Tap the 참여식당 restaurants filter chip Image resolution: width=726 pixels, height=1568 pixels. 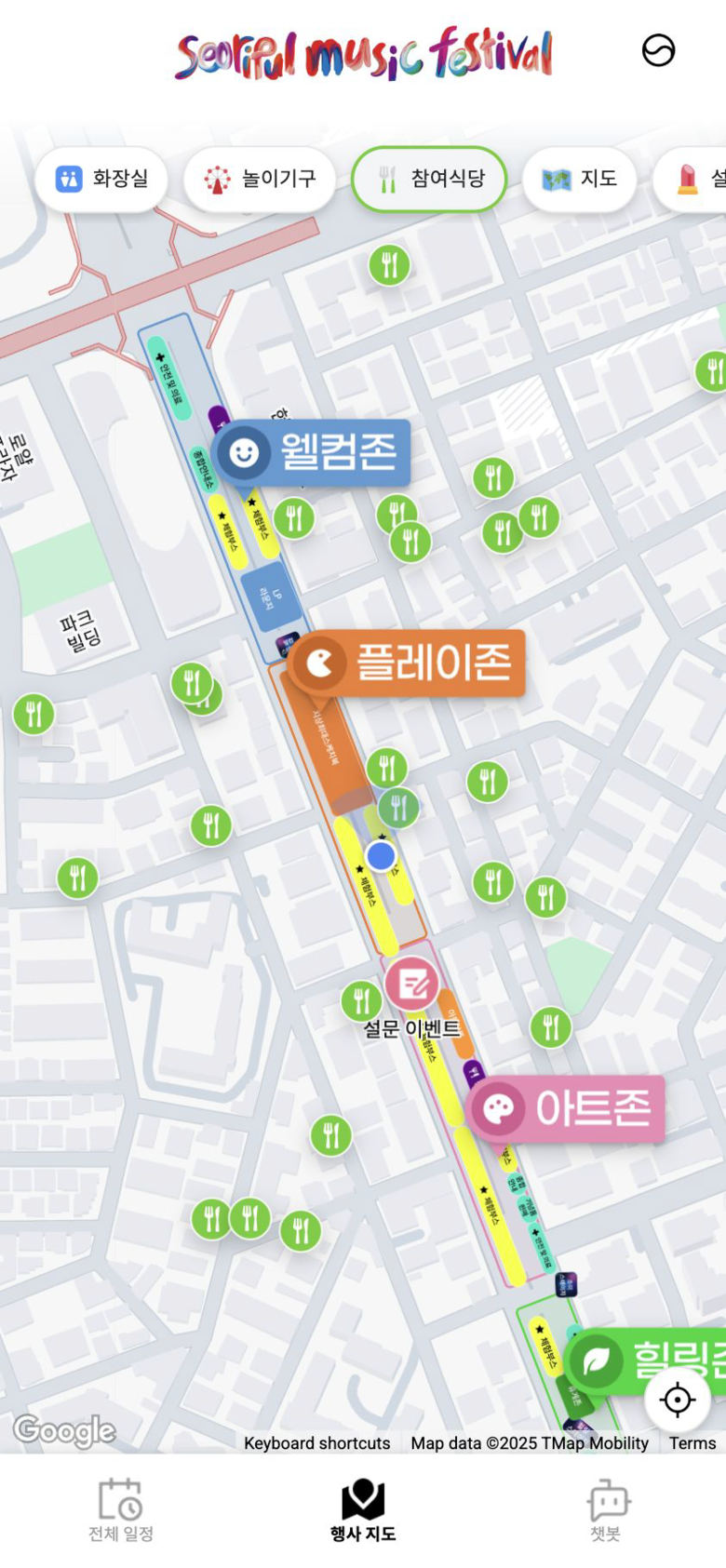pos(429,179)
